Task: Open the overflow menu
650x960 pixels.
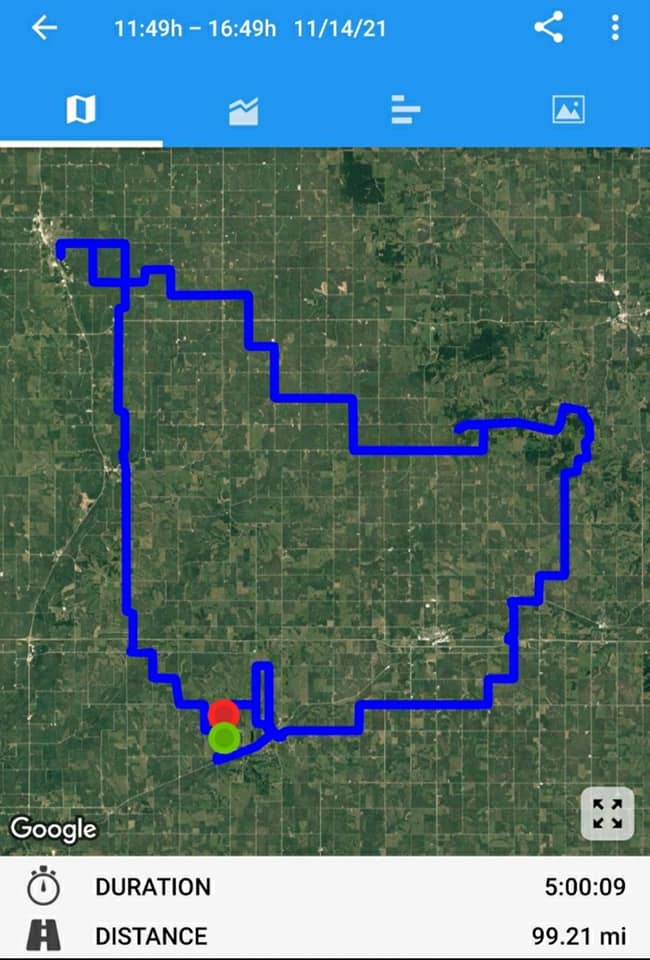Action: tap(615, 28)
